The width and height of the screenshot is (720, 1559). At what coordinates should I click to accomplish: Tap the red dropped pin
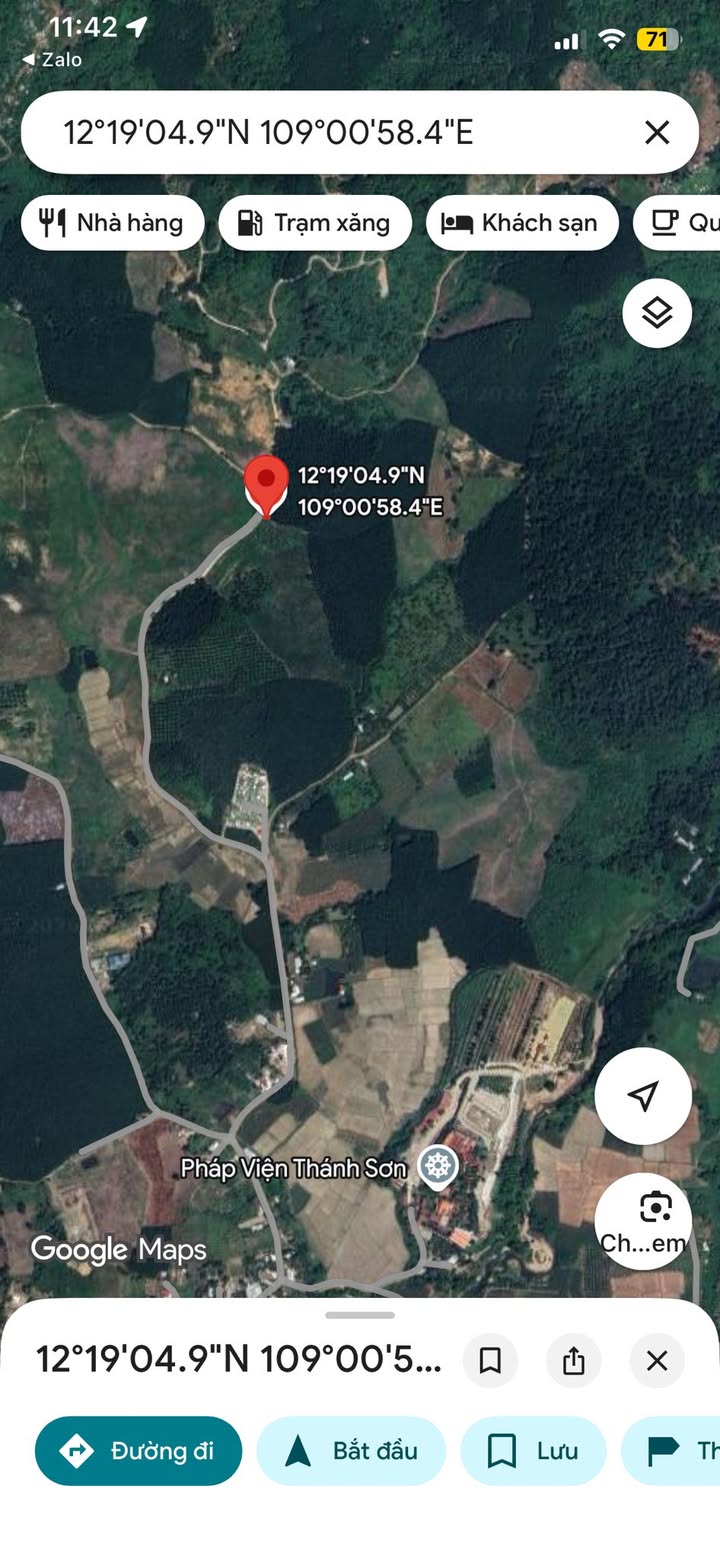pos(267,483)
